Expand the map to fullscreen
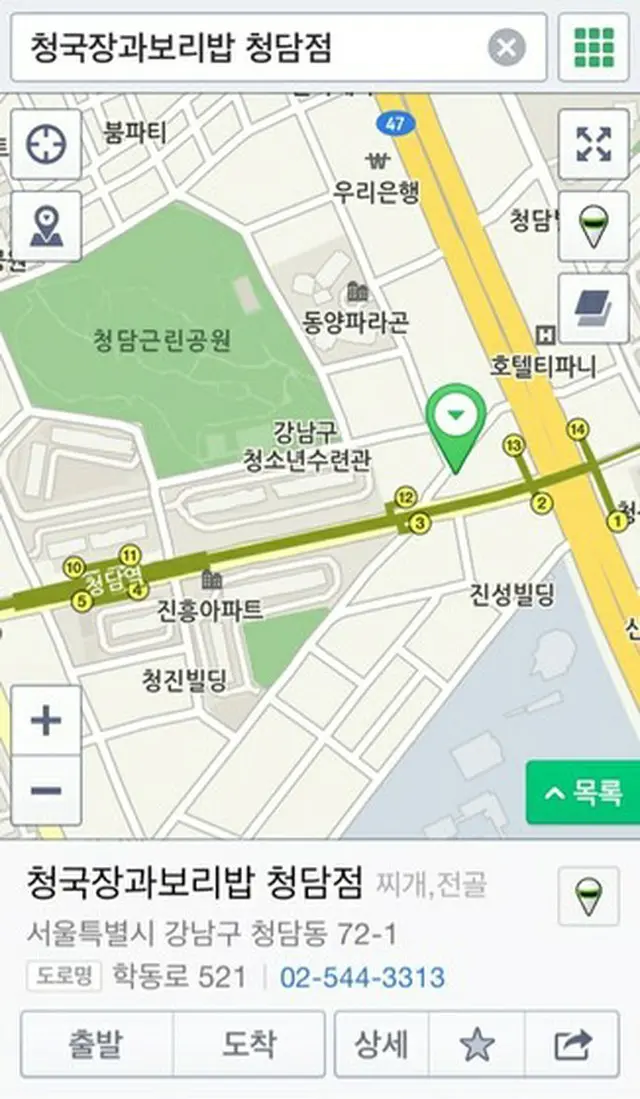Image resolution: width=640 pixels, height=1099 pixels. click(x=594, y=145)
